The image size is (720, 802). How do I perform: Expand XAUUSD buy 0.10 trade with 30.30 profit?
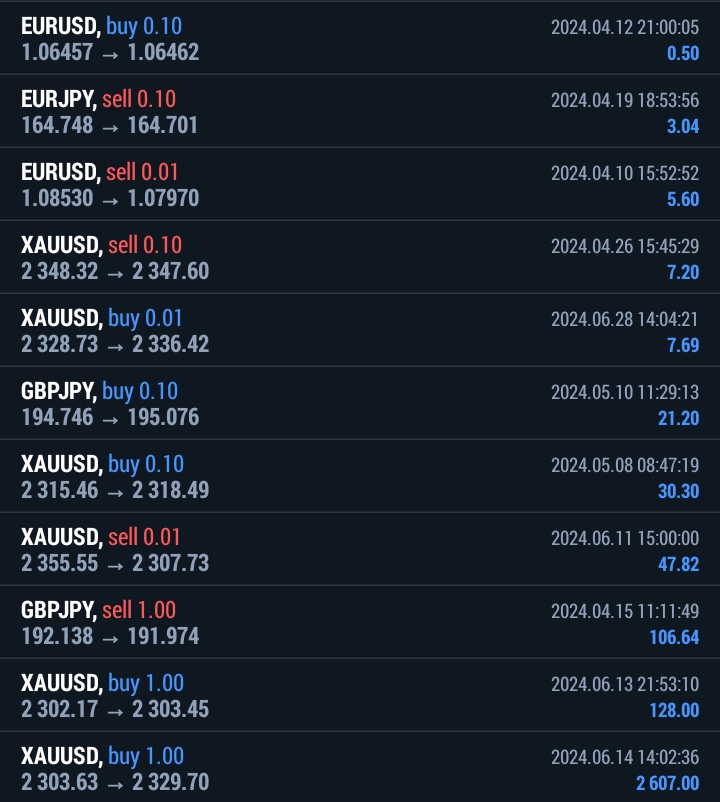pyautogui.click(x=360, y=476)
